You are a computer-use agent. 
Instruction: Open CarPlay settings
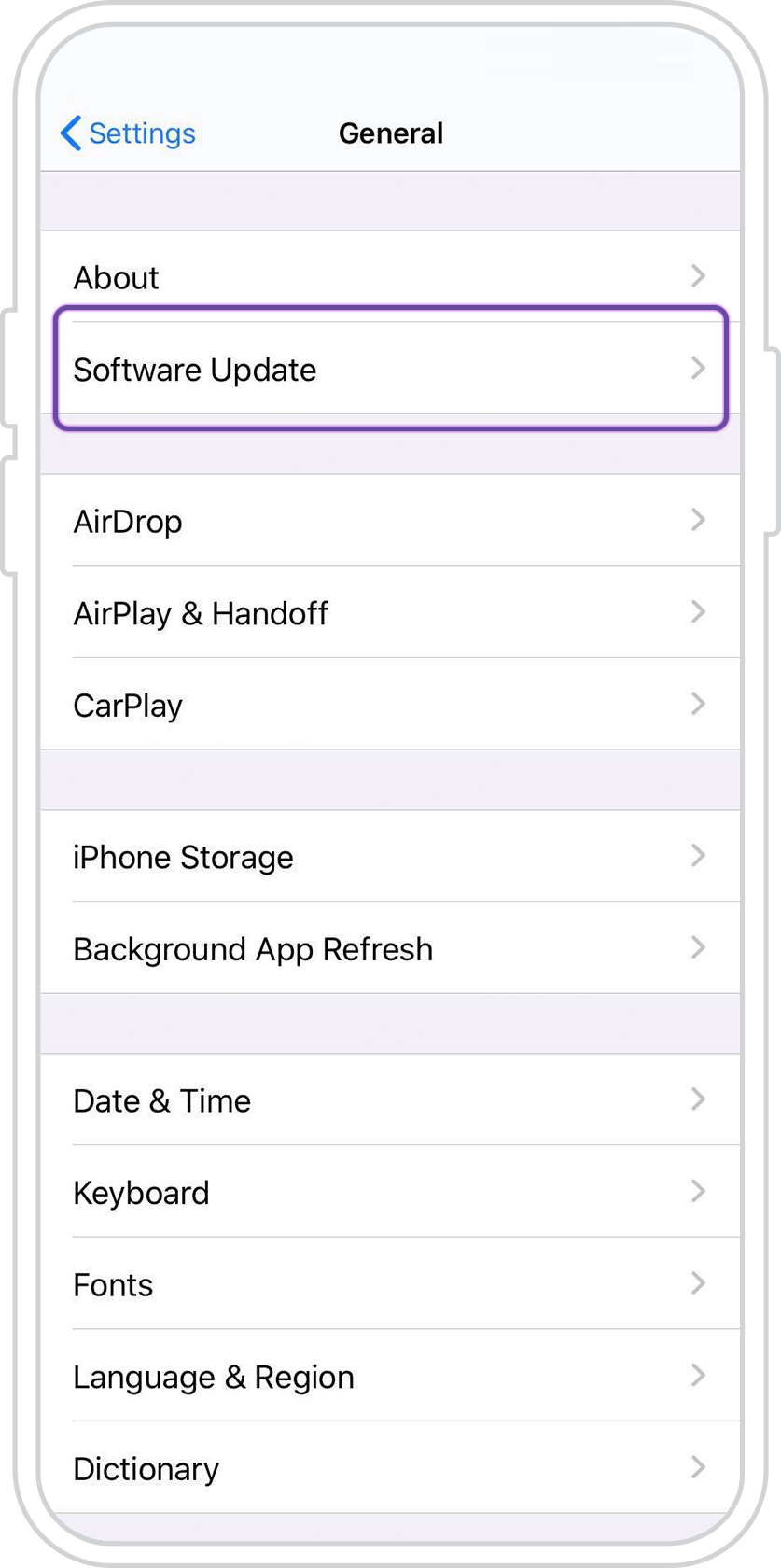390,704
